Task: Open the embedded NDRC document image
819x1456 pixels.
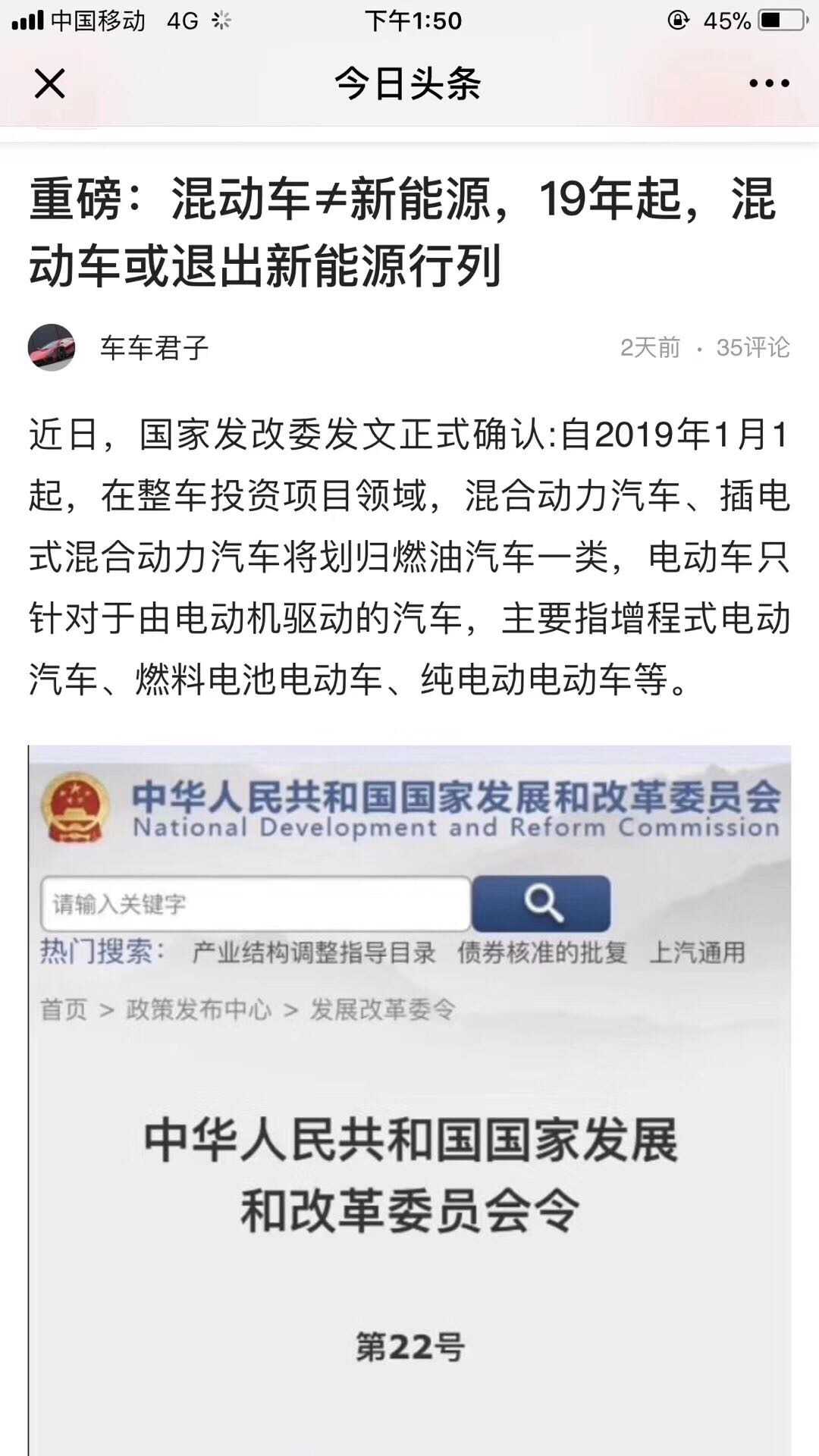Action: [x=409, y=1100]
